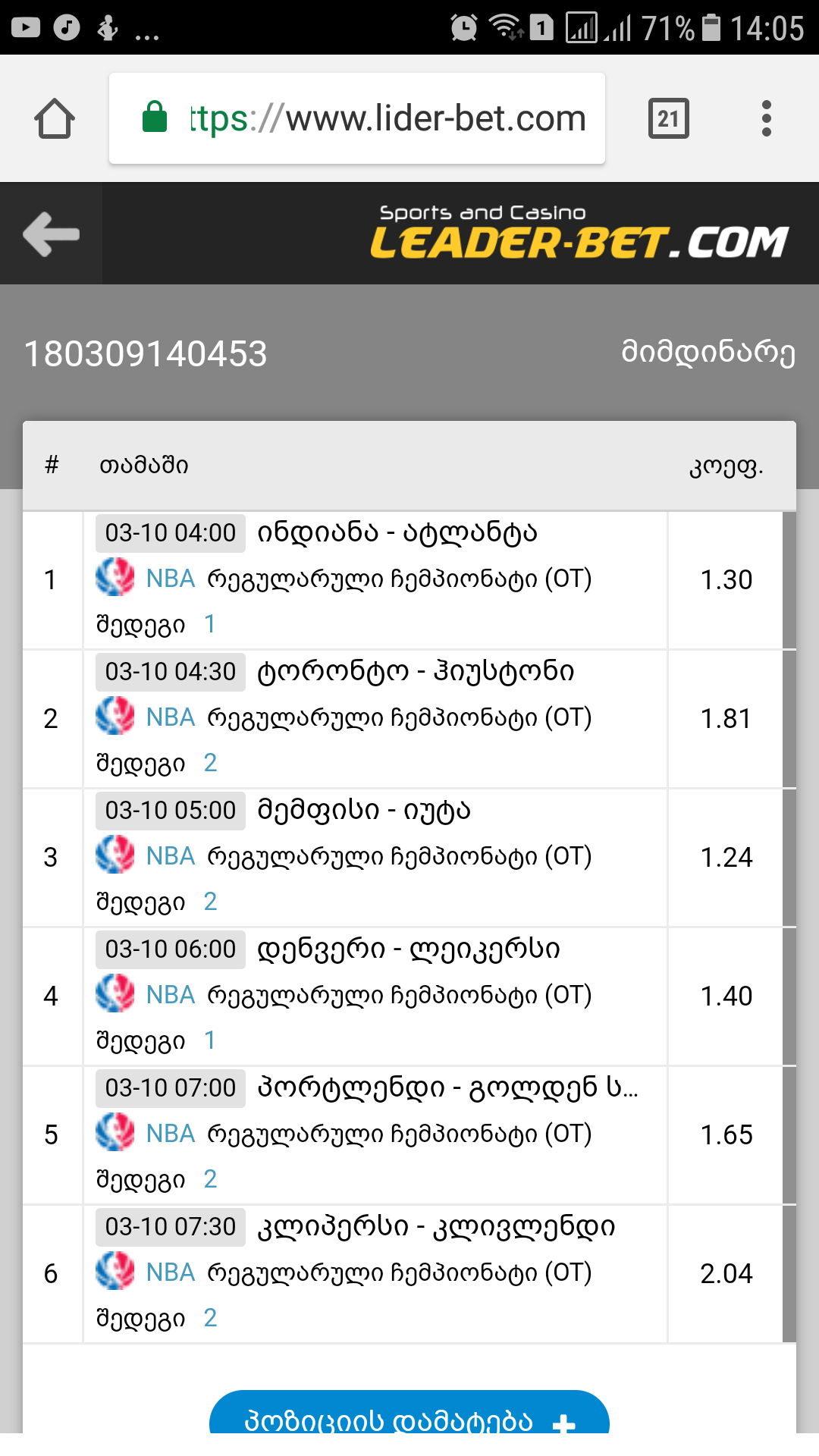Click the NBA icon beside Clippers - Cleveland
Viewport: 819px width, 1456px height.
tap(115, 1272)
